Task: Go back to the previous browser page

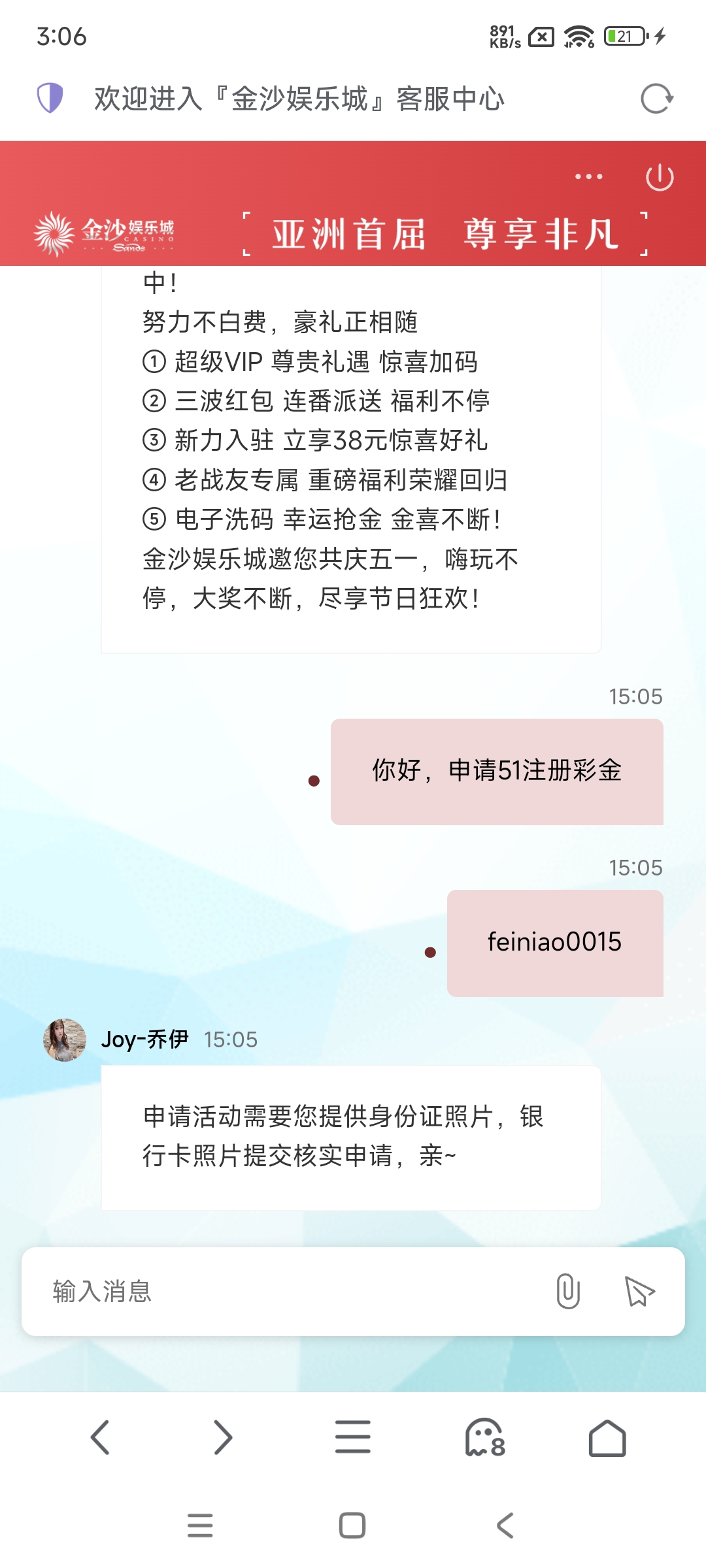Action: 100,1437
